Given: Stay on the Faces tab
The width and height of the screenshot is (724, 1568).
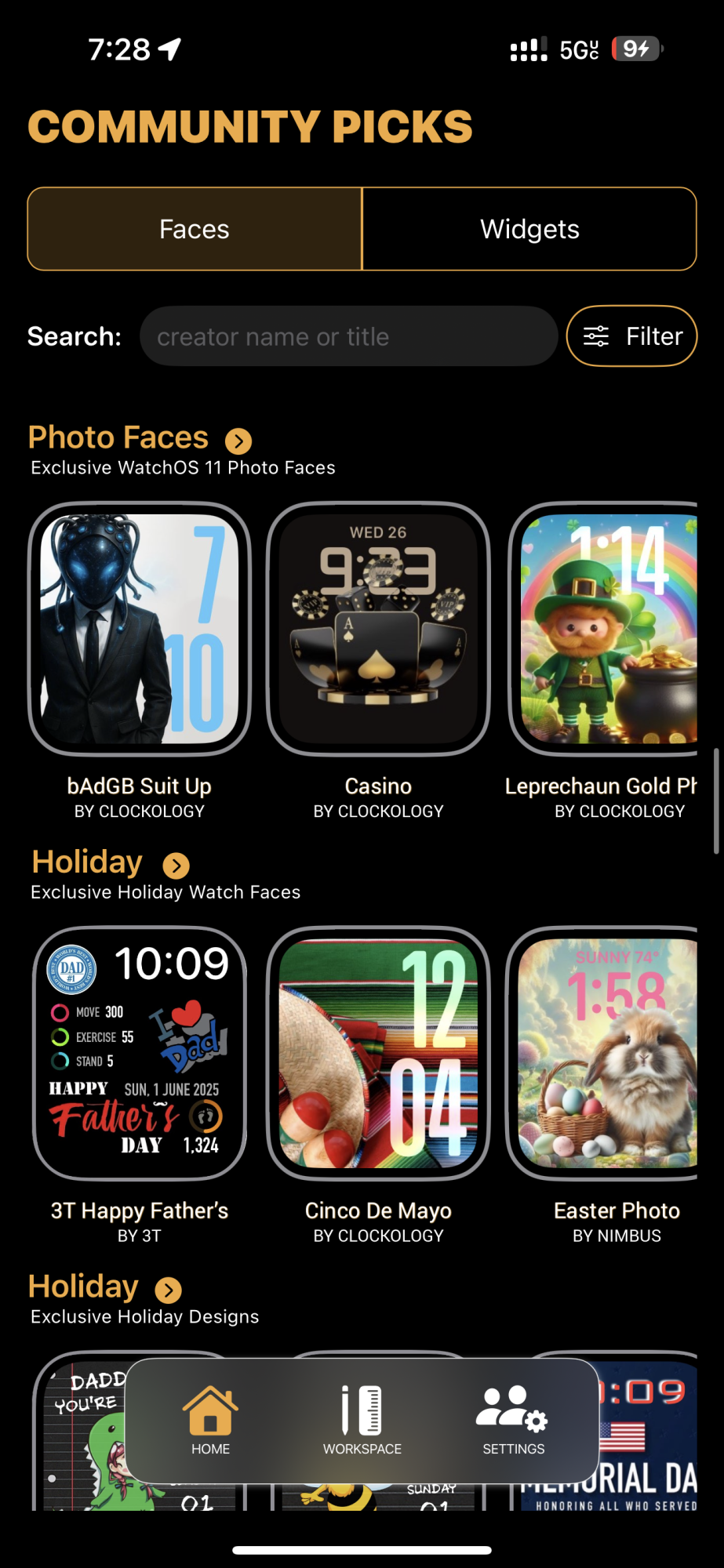Looking at the screenshot, I should [x=193, y=229].
